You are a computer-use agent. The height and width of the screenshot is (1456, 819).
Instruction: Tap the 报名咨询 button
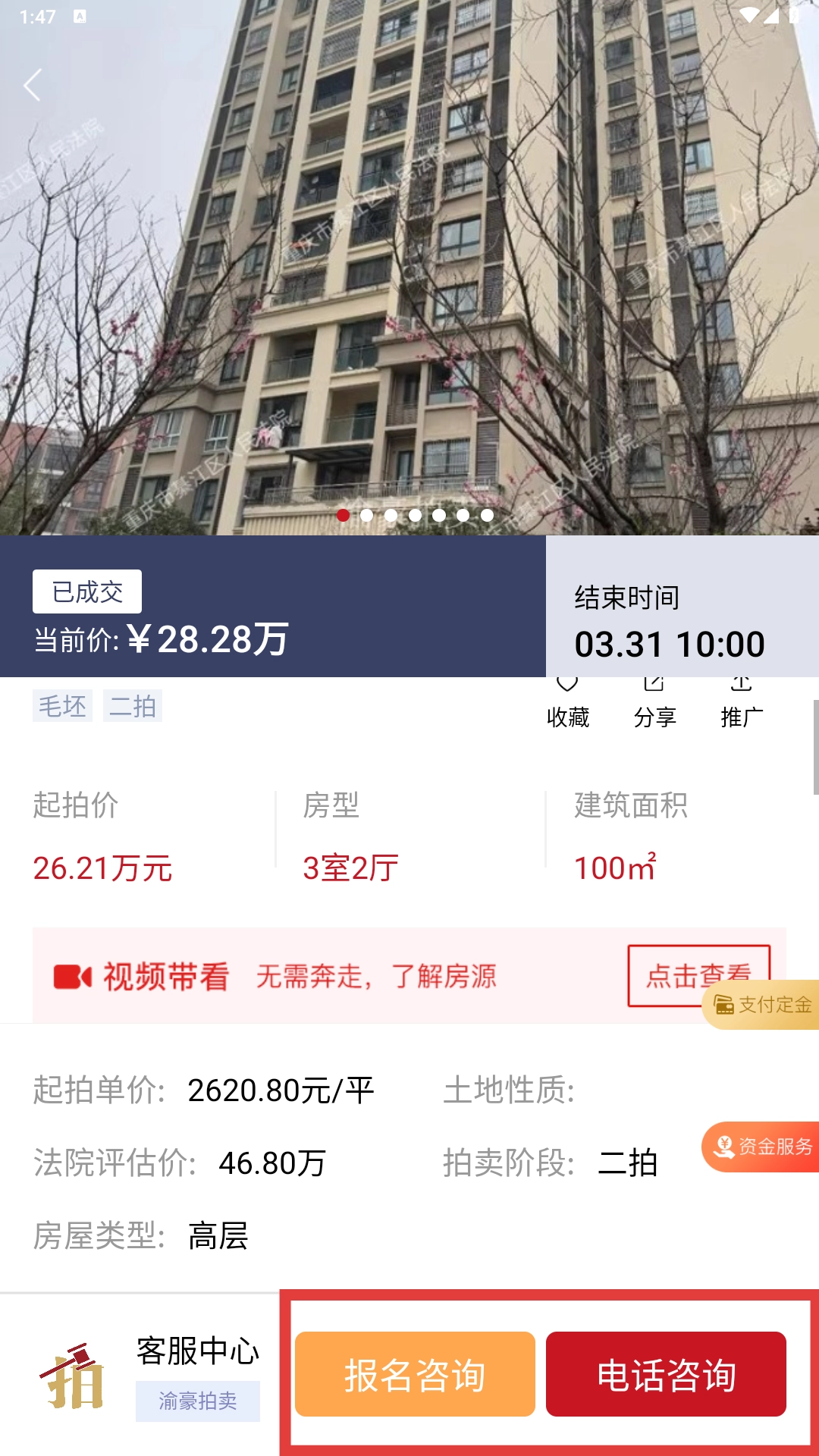(x=415, y=1374)
